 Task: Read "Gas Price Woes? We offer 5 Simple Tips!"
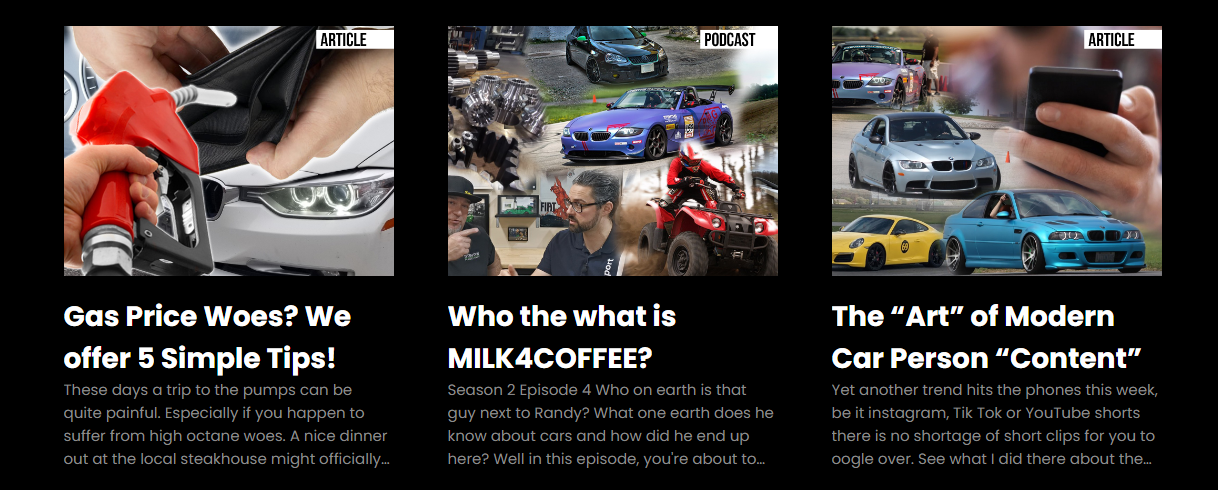(x=207, y=337)
